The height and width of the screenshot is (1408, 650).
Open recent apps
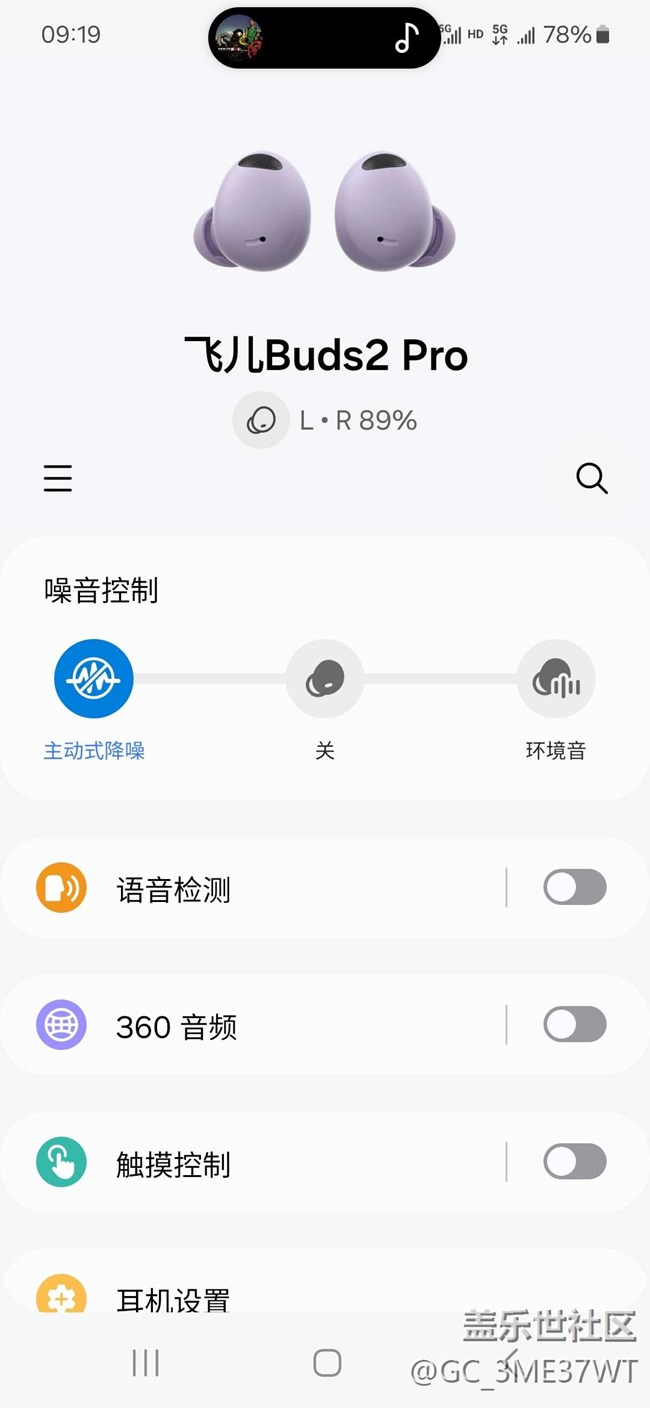coord(146,1362)
